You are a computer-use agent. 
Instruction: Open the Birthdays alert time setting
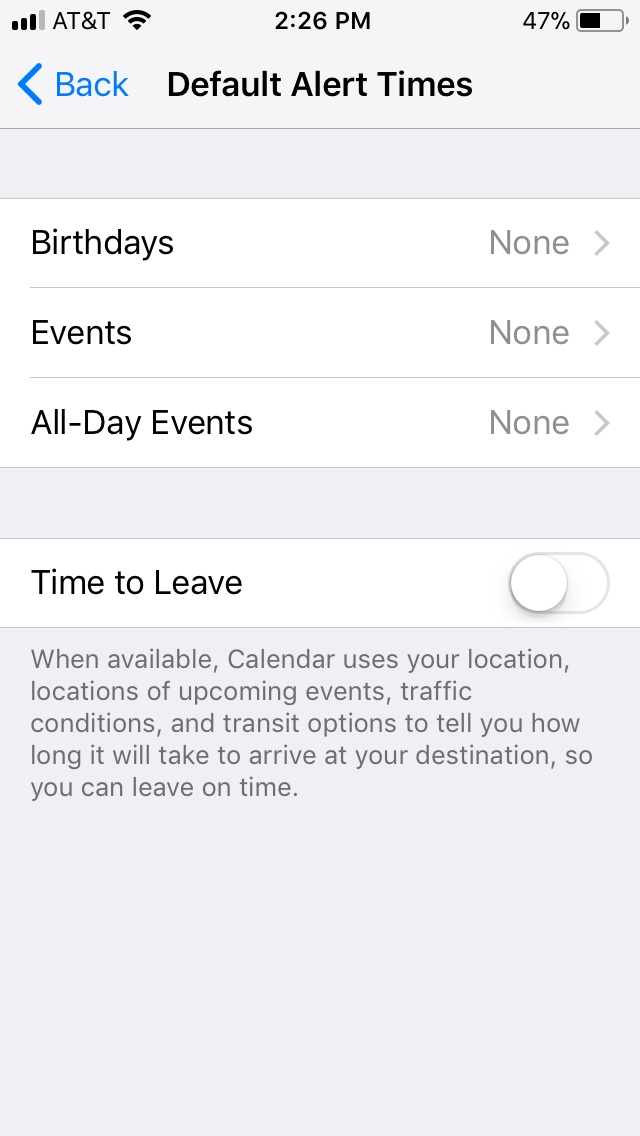(320, 243)
